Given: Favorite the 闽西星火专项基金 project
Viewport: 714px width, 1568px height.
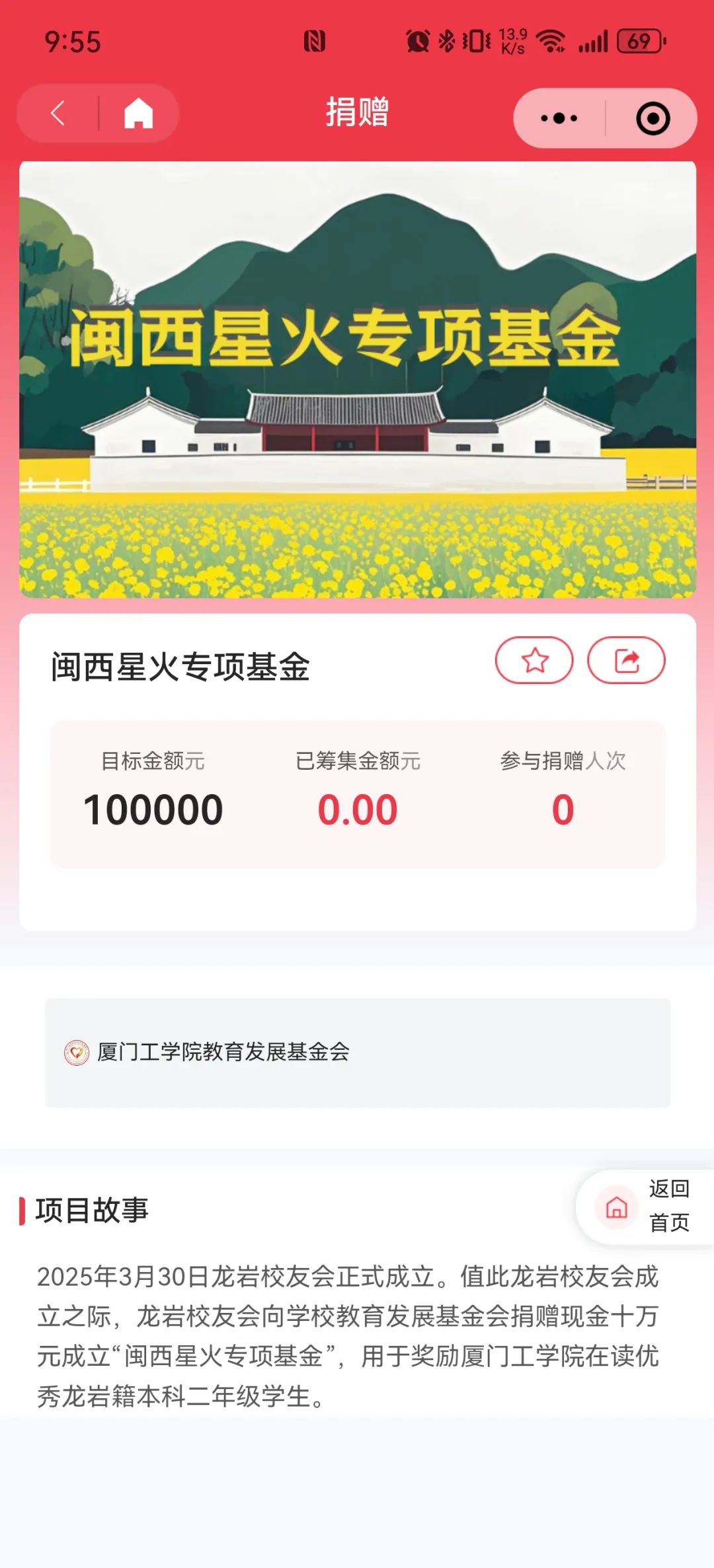Looking at the screenshot, I should [534, 660].
